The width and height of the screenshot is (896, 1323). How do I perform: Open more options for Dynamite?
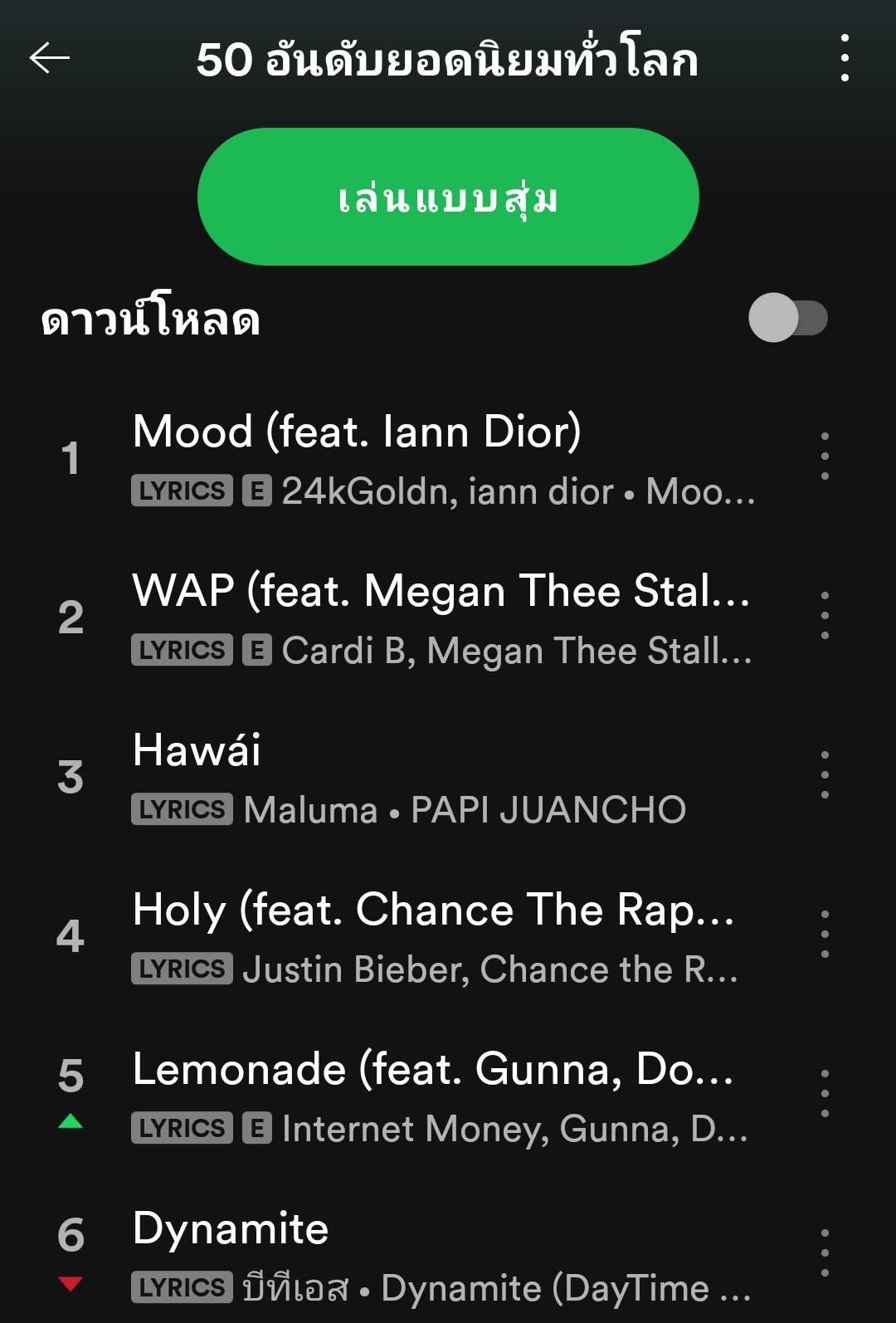pyautogui.click(x=825, y=1252)
